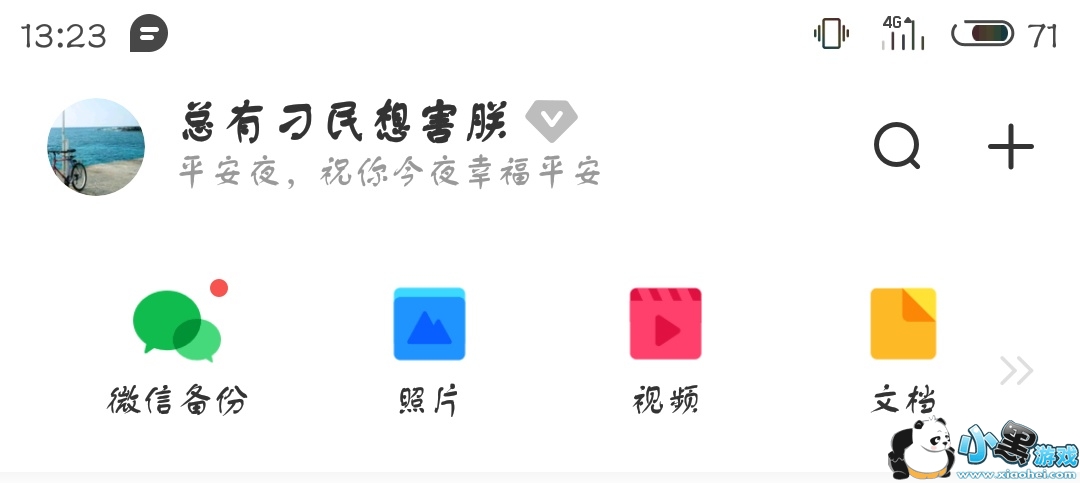
Task: Tap the plus icon to add
Action: pyautogui.click(x=1010, y=148)
